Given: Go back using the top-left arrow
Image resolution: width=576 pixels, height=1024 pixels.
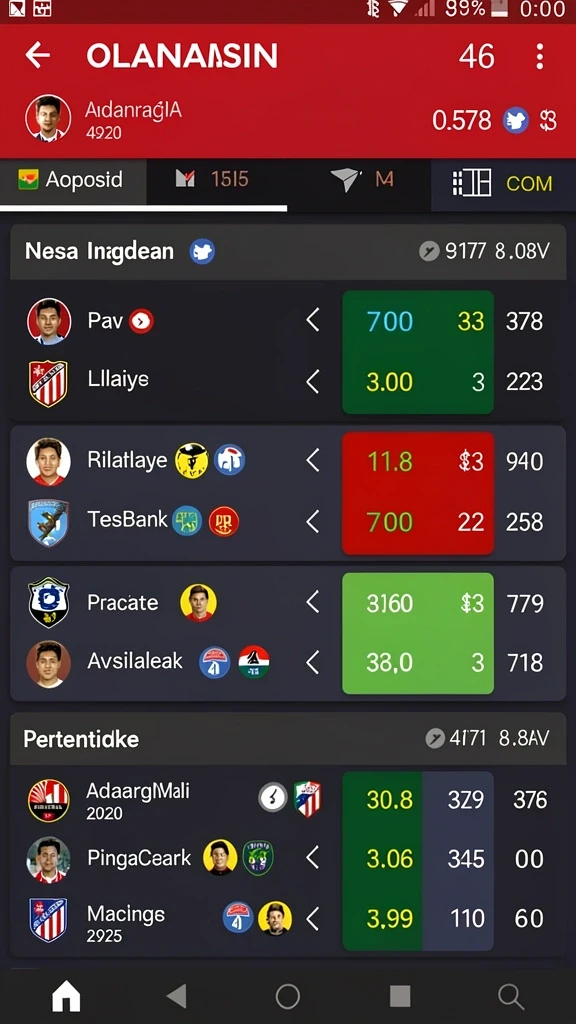Looking at the screenshot, I should click(37, 56).
